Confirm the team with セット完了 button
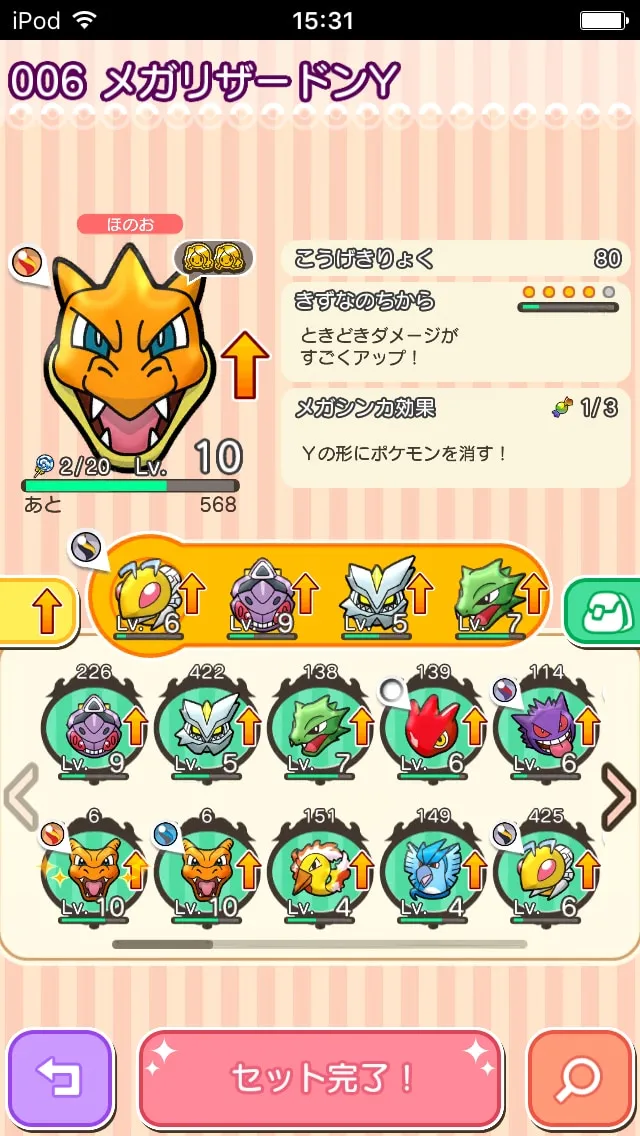The height and width of the screenshot is (1136, 640). click(x=320, y=1078)
